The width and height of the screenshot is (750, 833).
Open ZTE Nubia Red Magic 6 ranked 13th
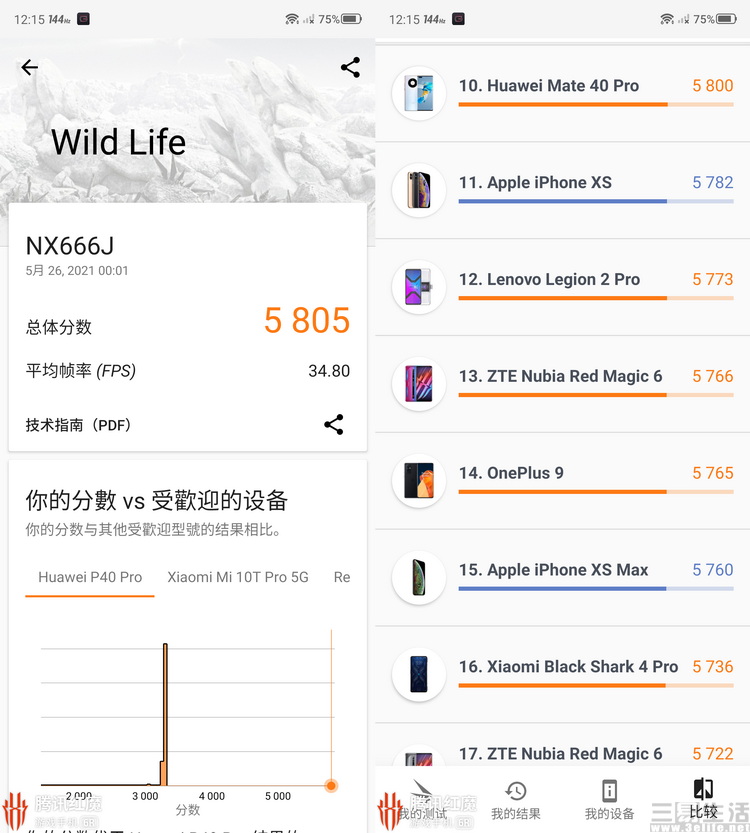(562, 384)
